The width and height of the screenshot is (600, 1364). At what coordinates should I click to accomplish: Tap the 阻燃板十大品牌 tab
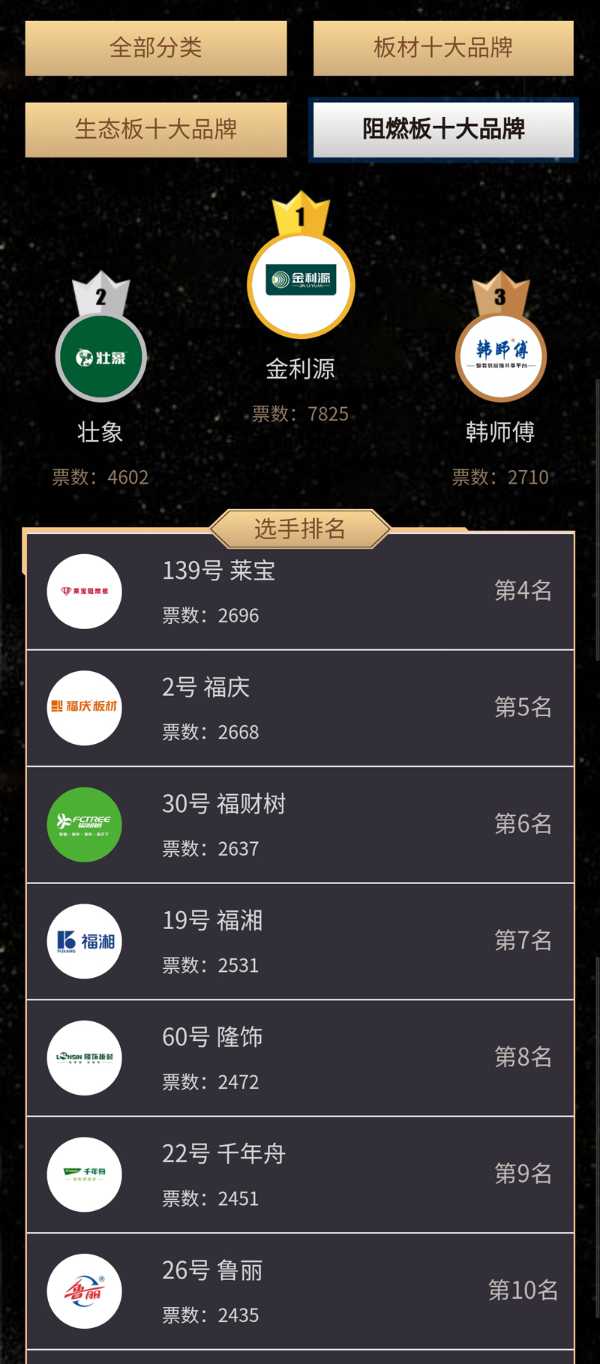[x=443, y=129]
